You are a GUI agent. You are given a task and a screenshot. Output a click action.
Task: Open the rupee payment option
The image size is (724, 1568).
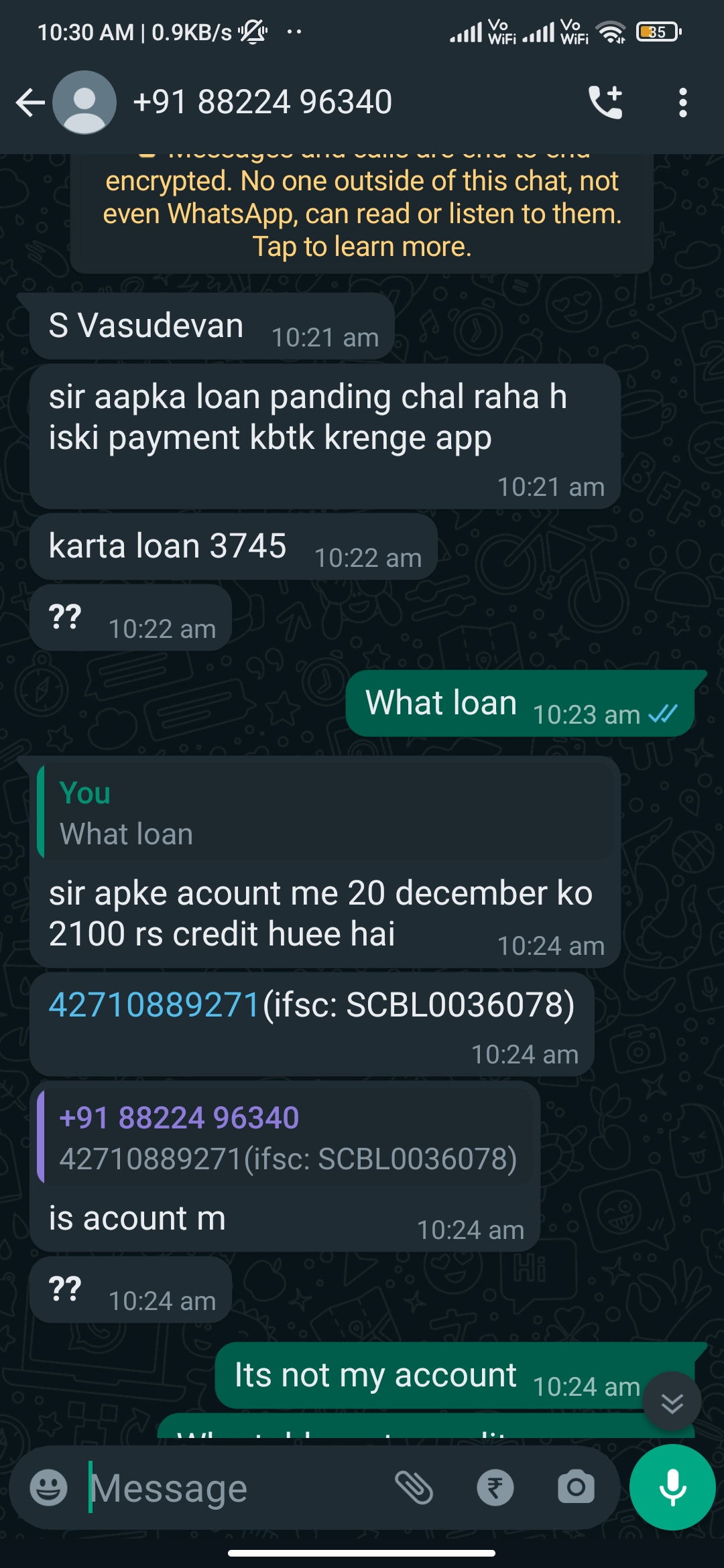pyautogui.click(x=495, y=1488)
